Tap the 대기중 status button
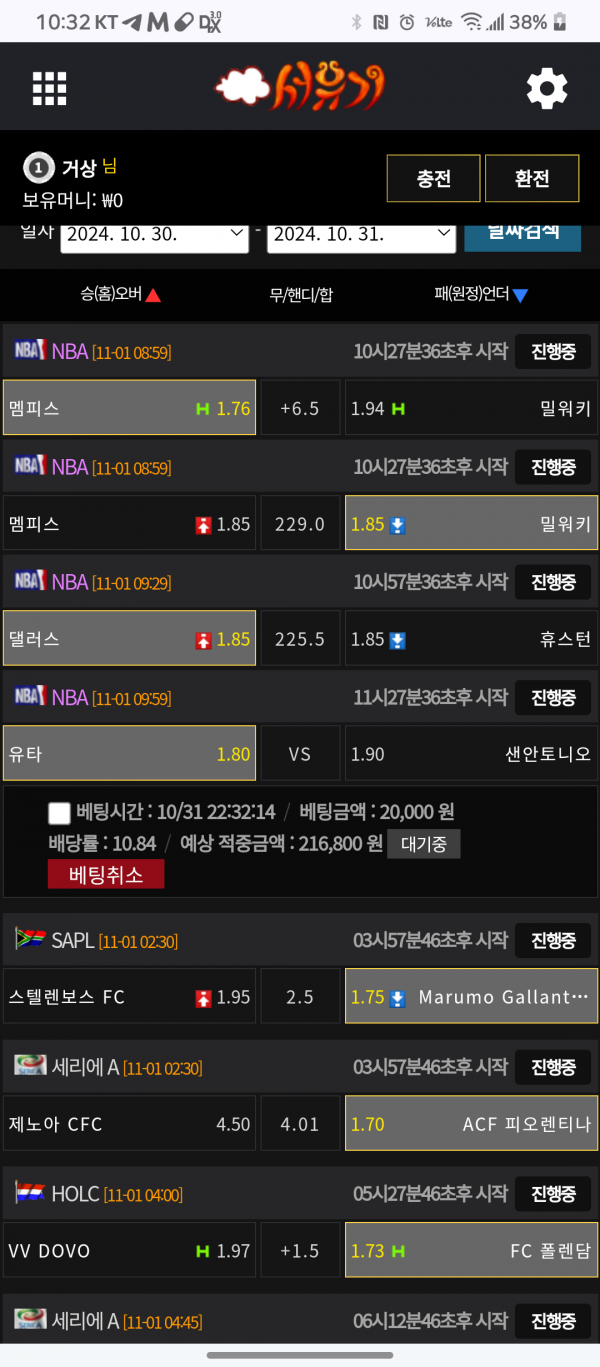Viewport: 600px width, 1367px height. point(423,844)
